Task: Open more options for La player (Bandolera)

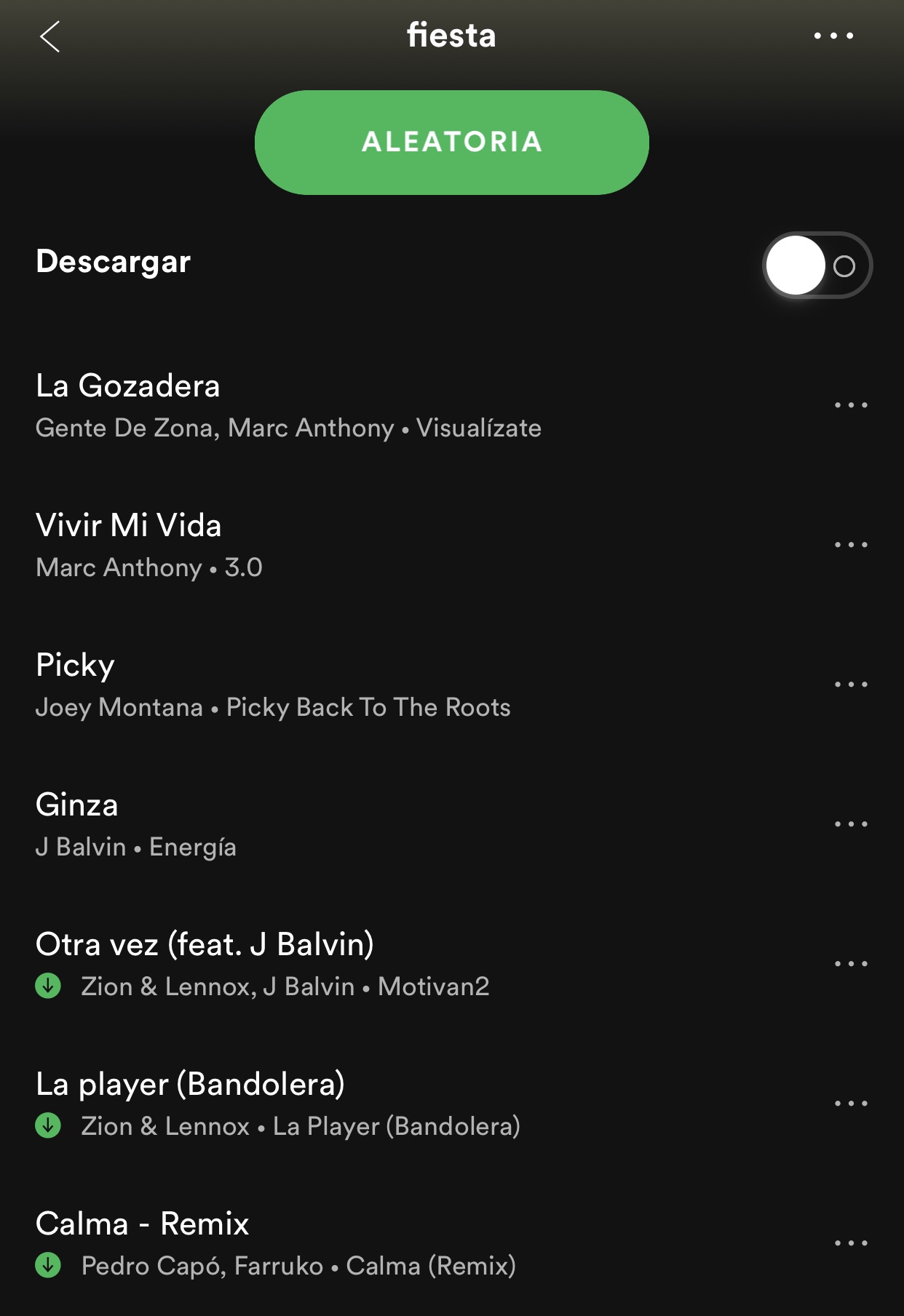Action: [850, 1104]
